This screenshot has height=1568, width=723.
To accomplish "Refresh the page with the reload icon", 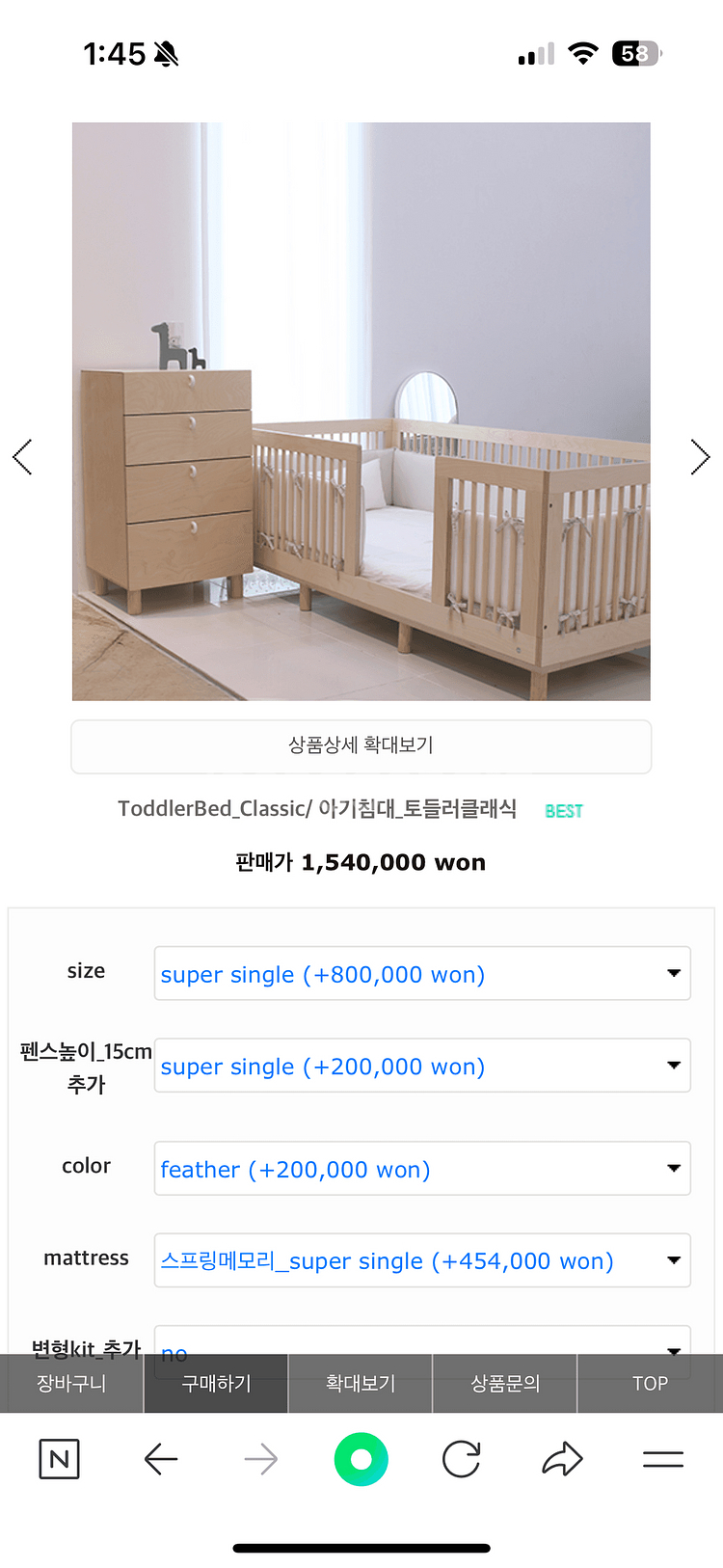I will (461, 1459).
